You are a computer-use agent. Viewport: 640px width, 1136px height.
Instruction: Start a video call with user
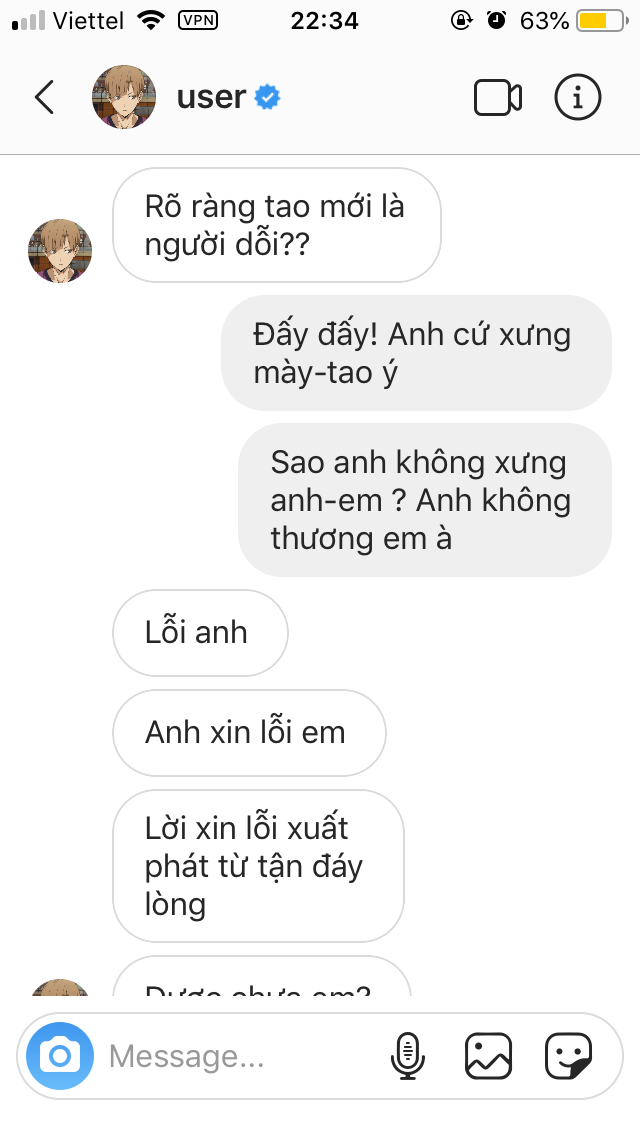click(498, 98)
